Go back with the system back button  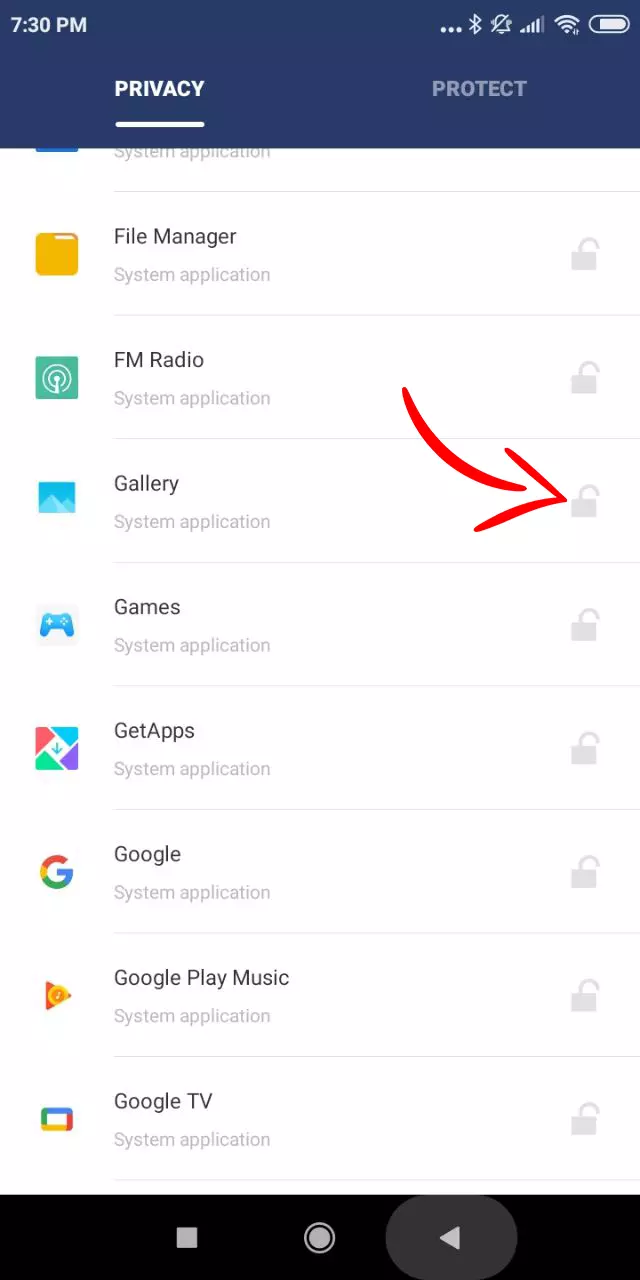[450, 1238]
